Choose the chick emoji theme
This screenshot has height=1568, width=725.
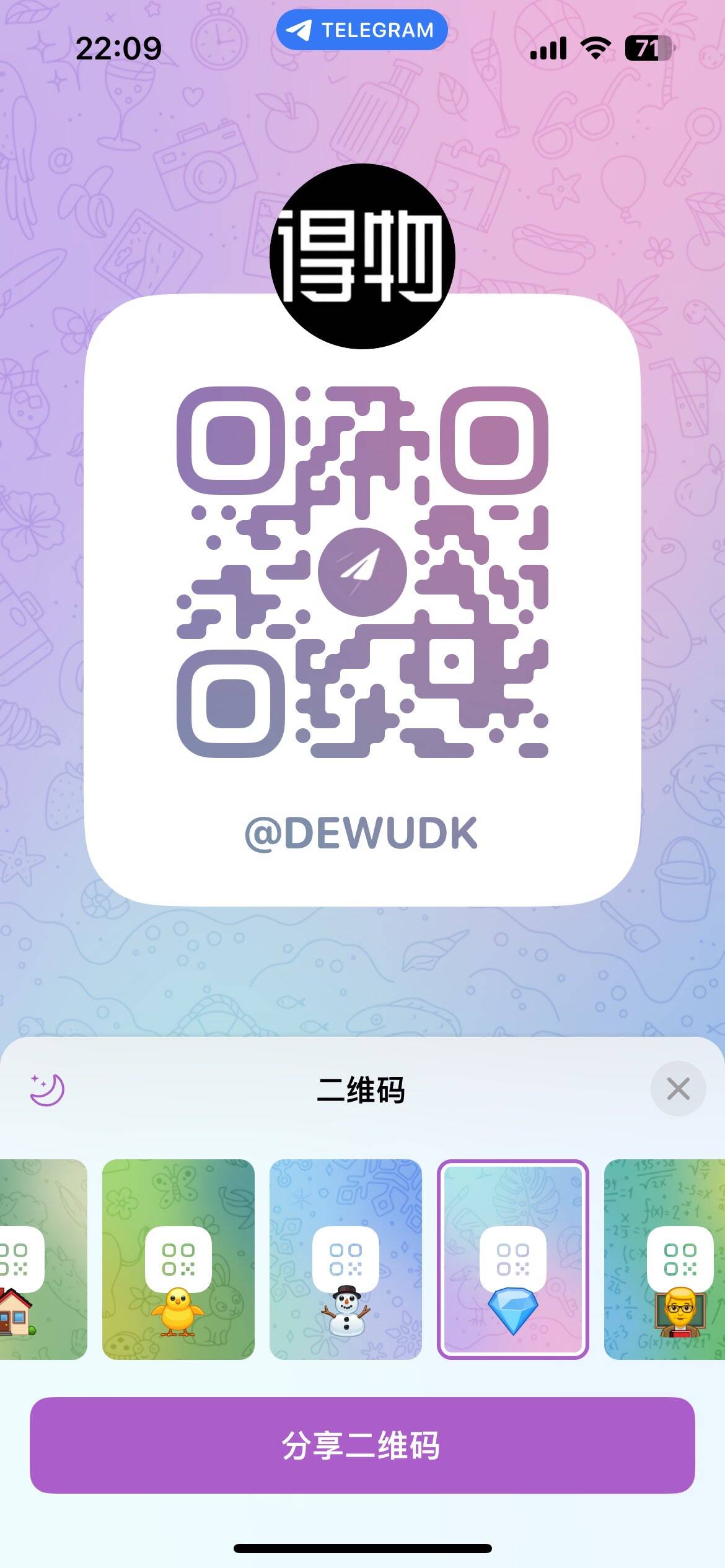178,1259
